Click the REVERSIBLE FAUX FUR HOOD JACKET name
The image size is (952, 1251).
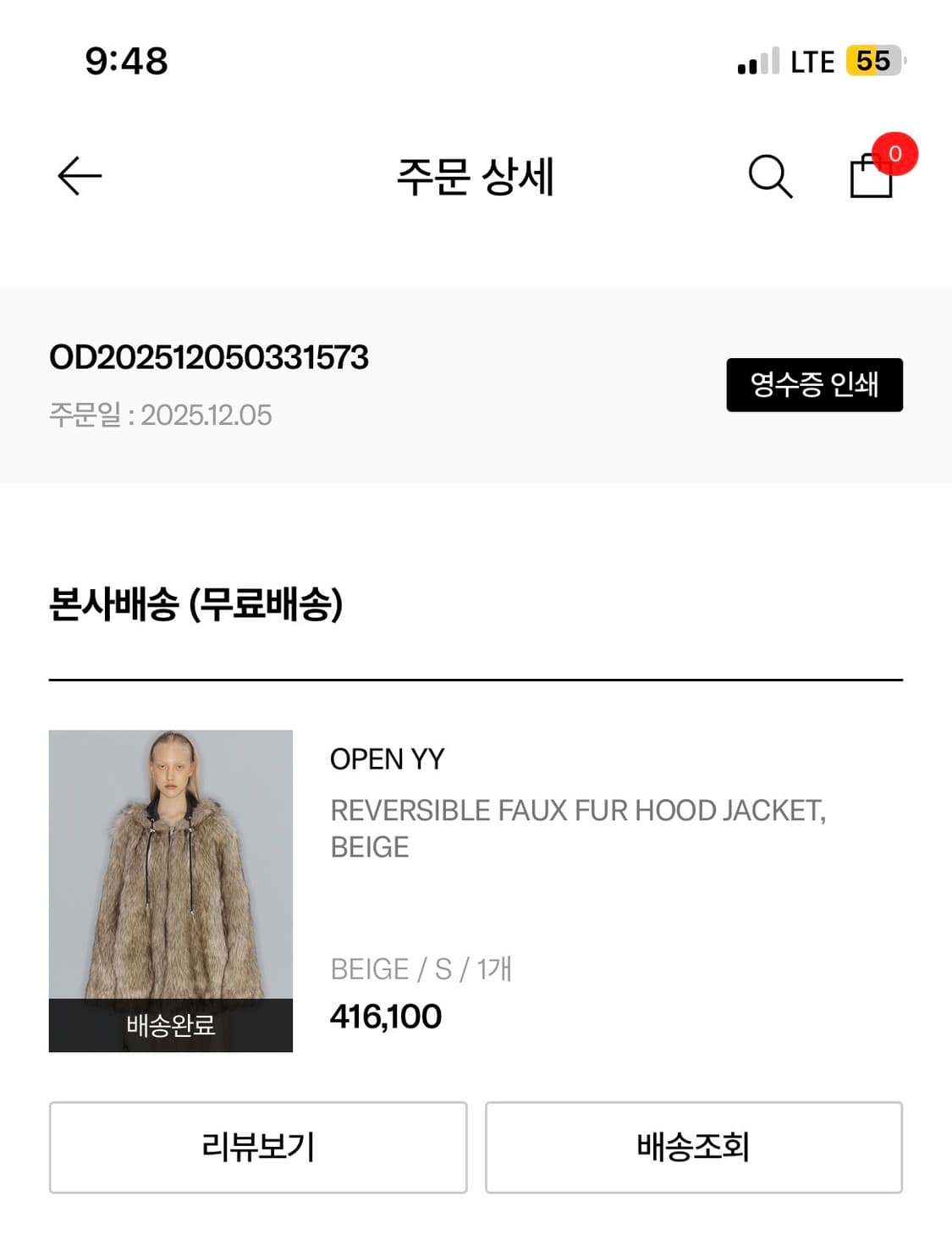(x=579, y=811)
